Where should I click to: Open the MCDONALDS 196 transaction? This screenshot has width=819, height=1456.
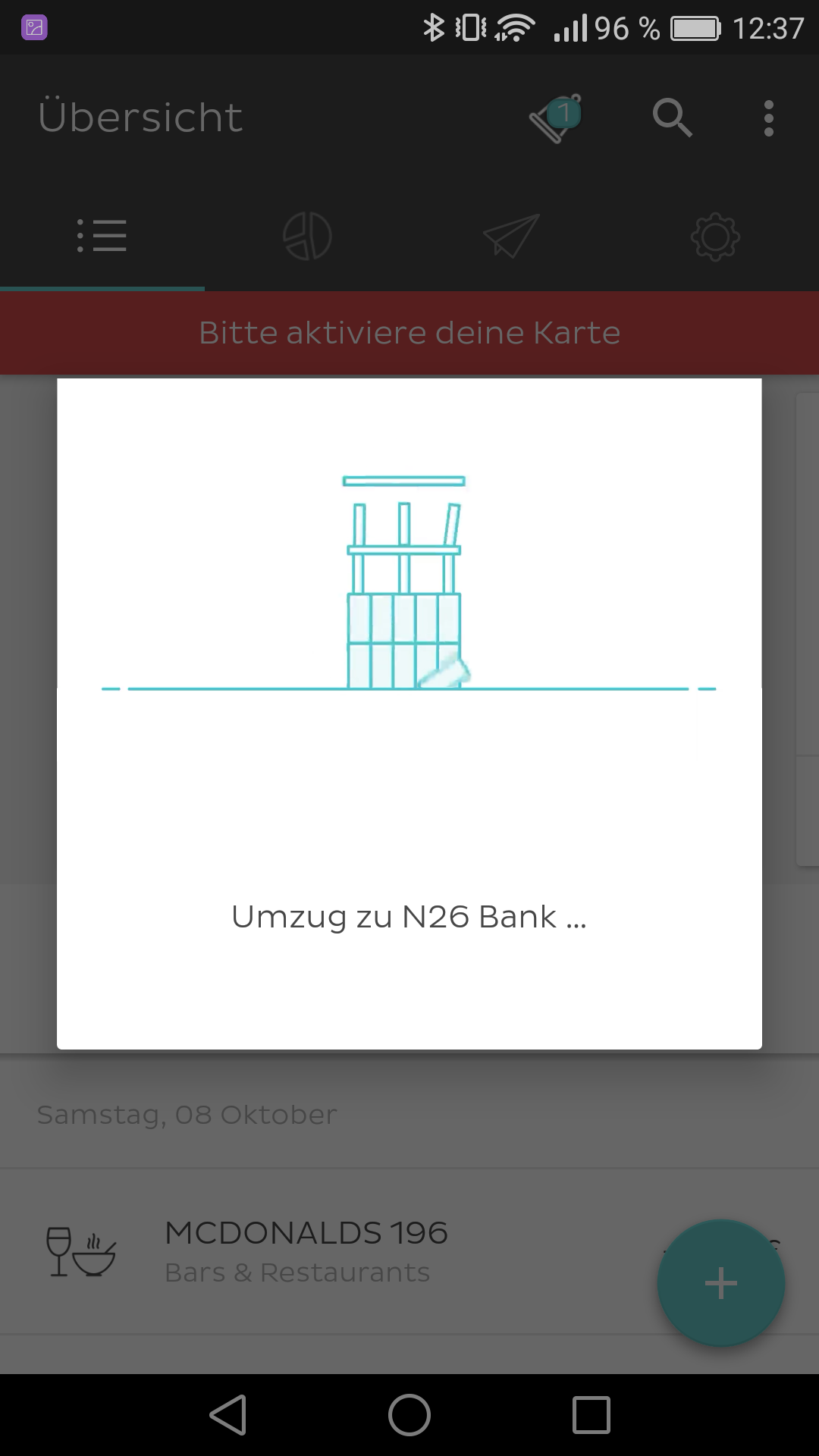(x=409, y=1252)
